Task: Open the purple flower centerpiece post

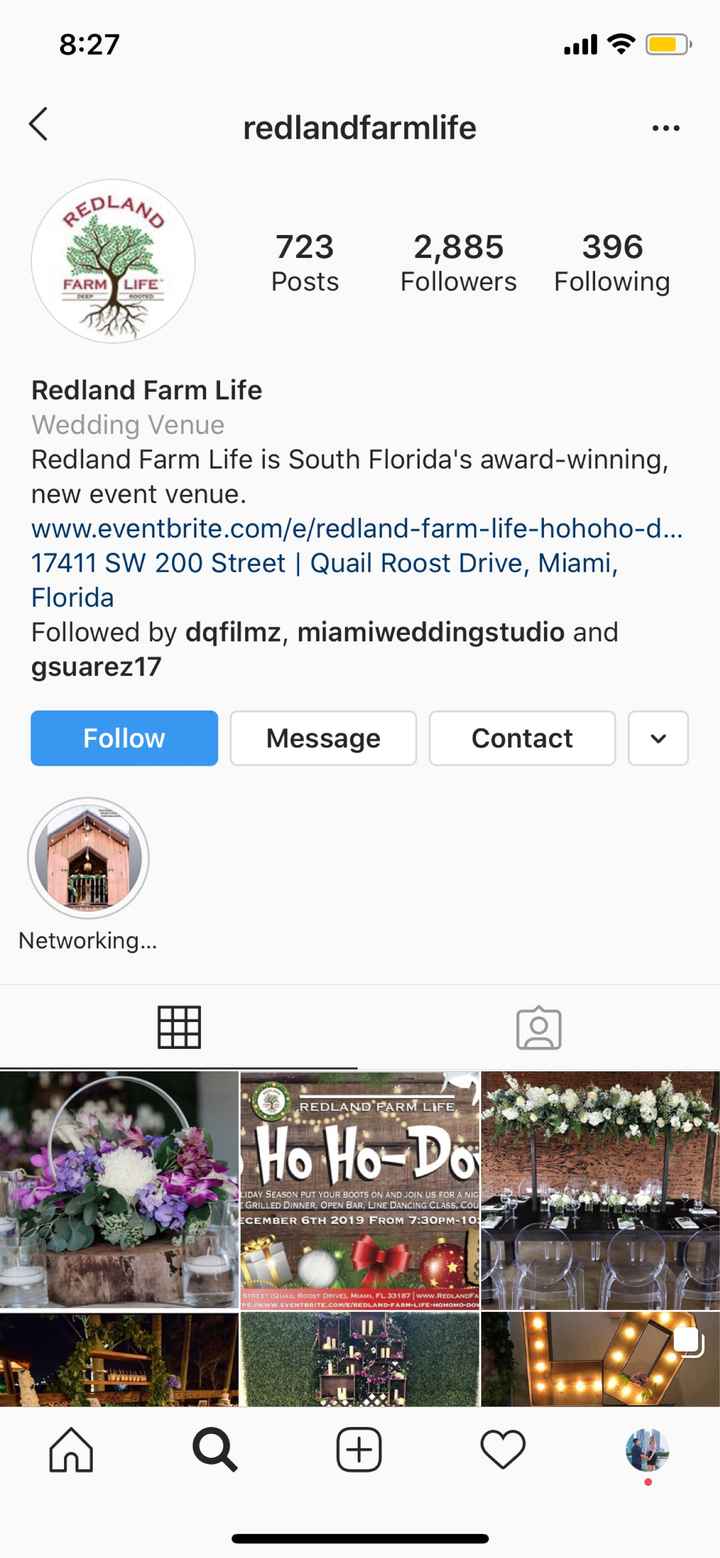Action: tap(119, 1189)
